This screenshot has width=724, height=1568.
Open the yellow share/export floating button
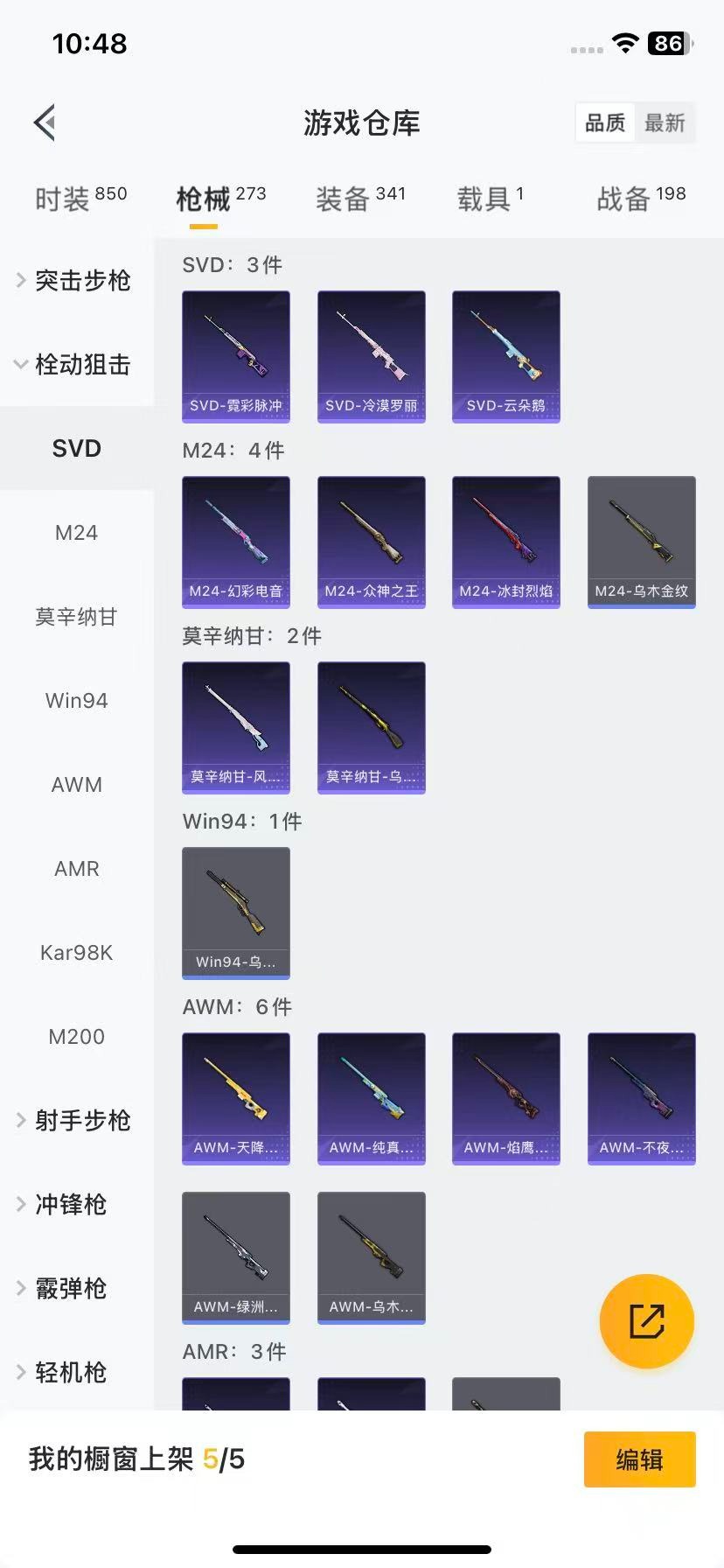point(646,1321)
